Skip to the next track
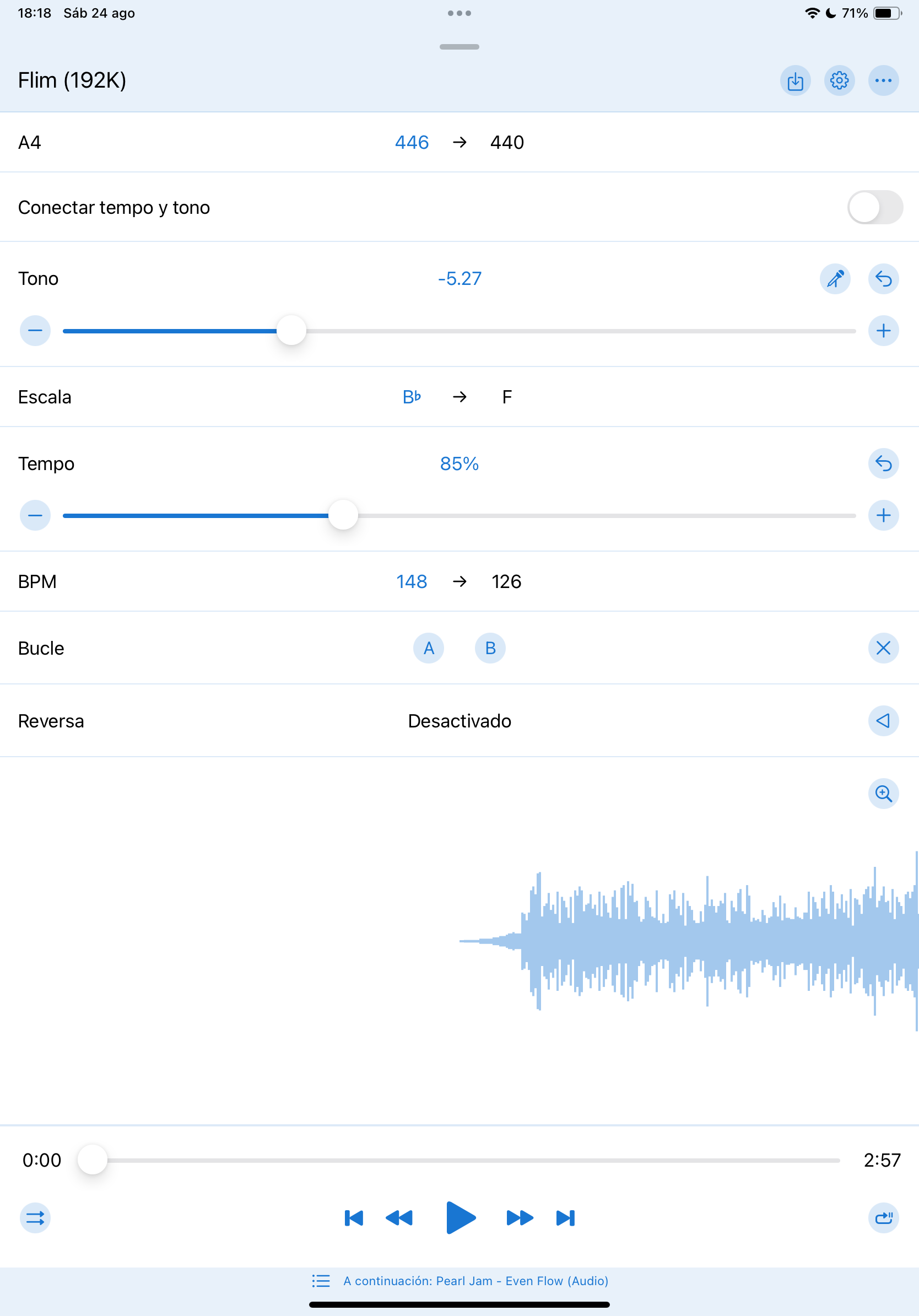 [565, 1217]
